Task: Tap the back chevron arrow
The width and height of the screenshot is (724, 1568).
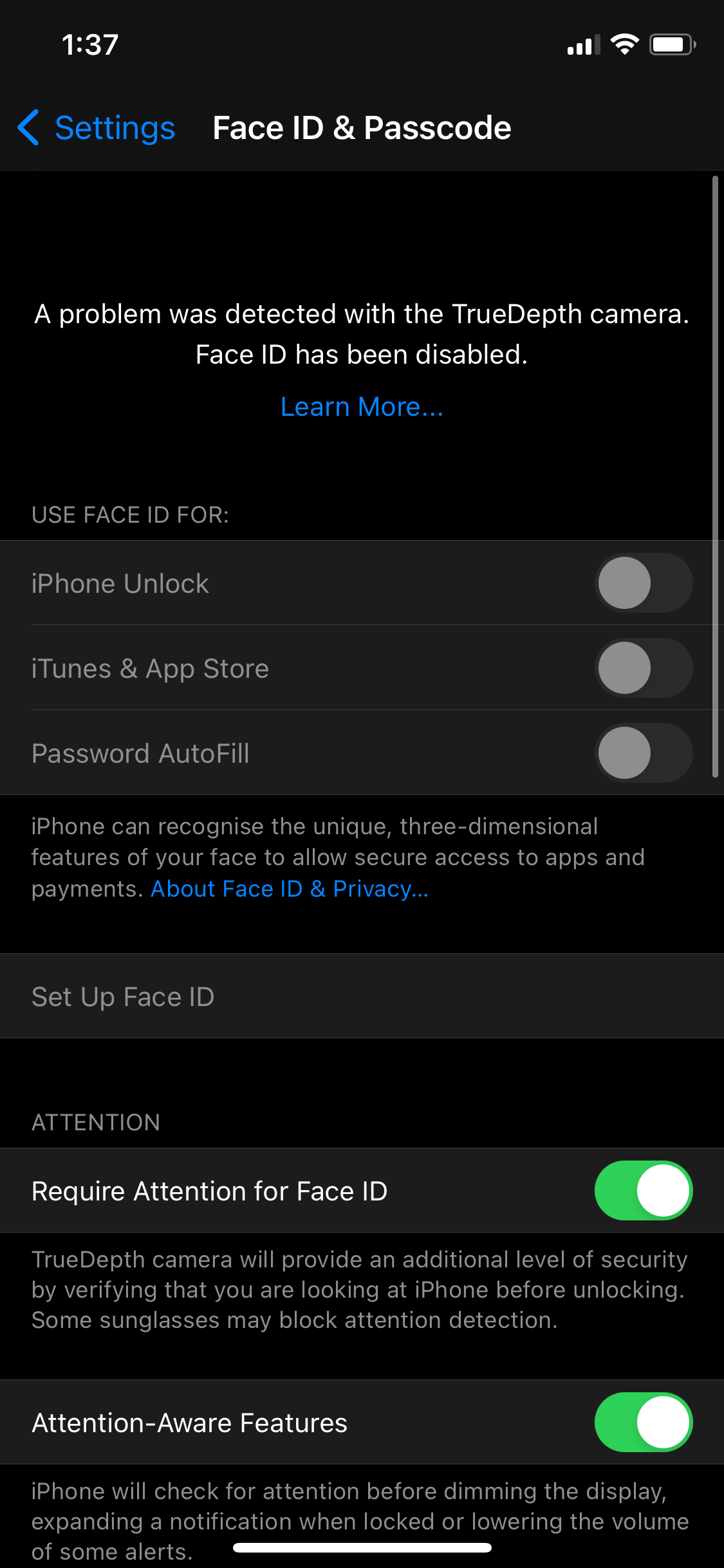Action: pyautogui.click(x=28, y=127)
